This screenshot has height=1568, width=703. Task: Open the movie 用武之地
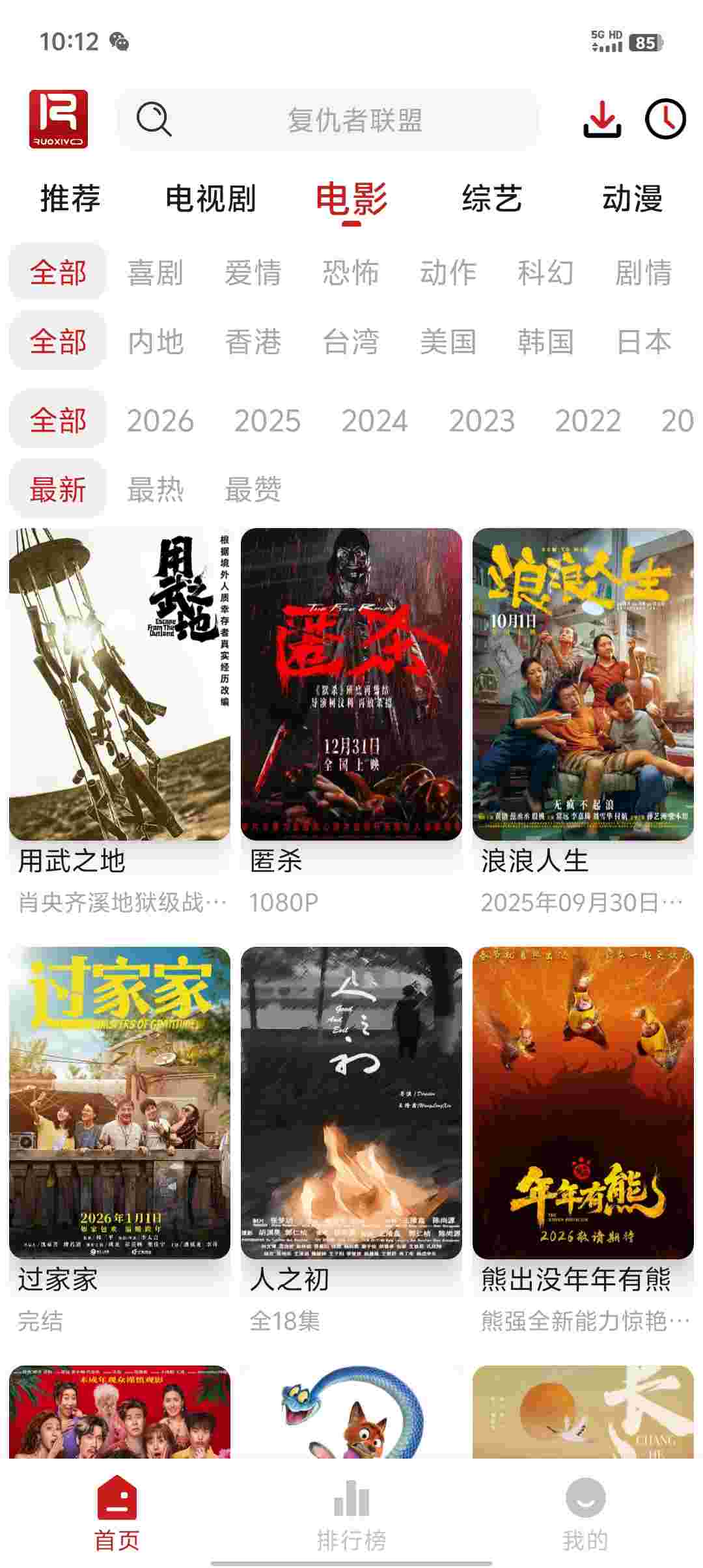click(x=120, y=684)
